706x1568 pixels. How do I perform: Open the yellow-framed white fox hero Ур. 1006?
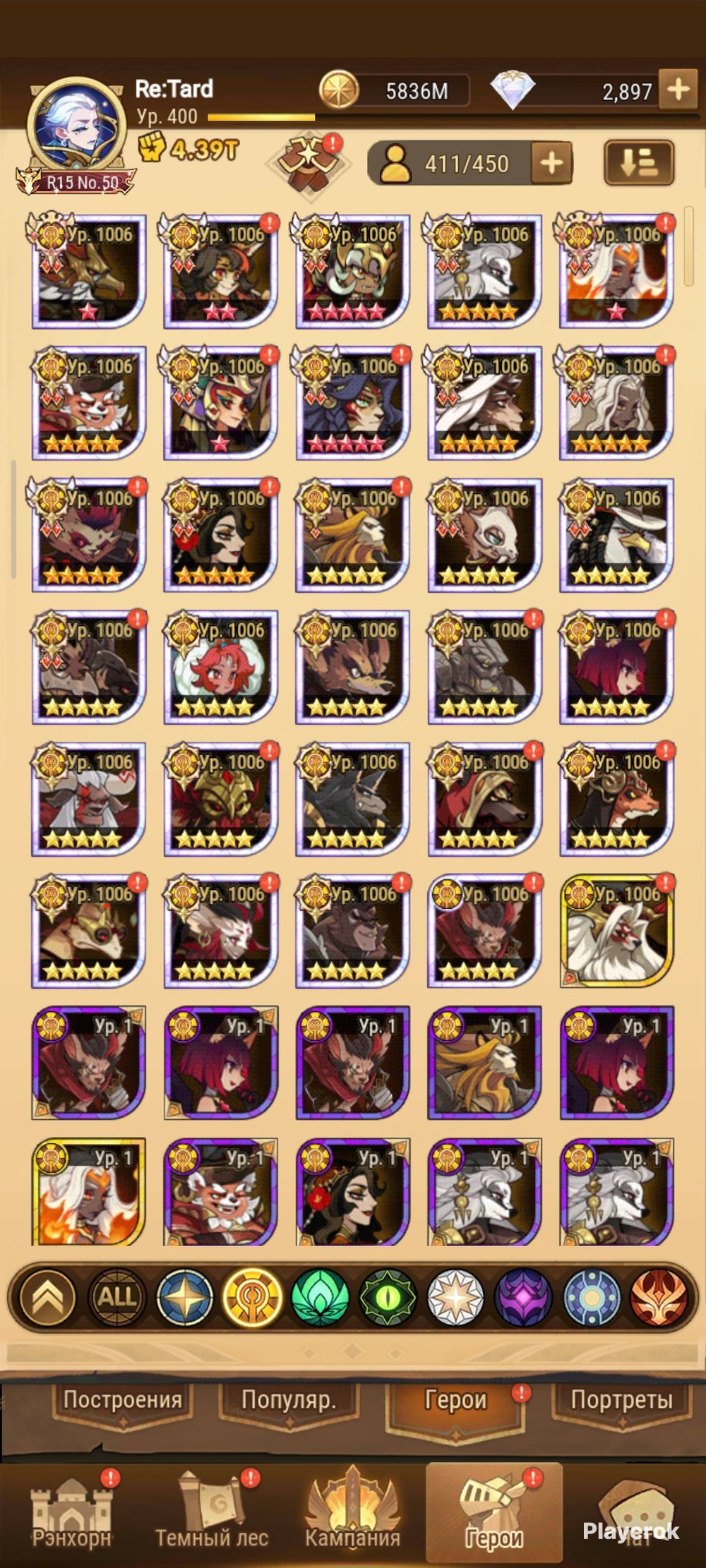click(x=616, y=931)
